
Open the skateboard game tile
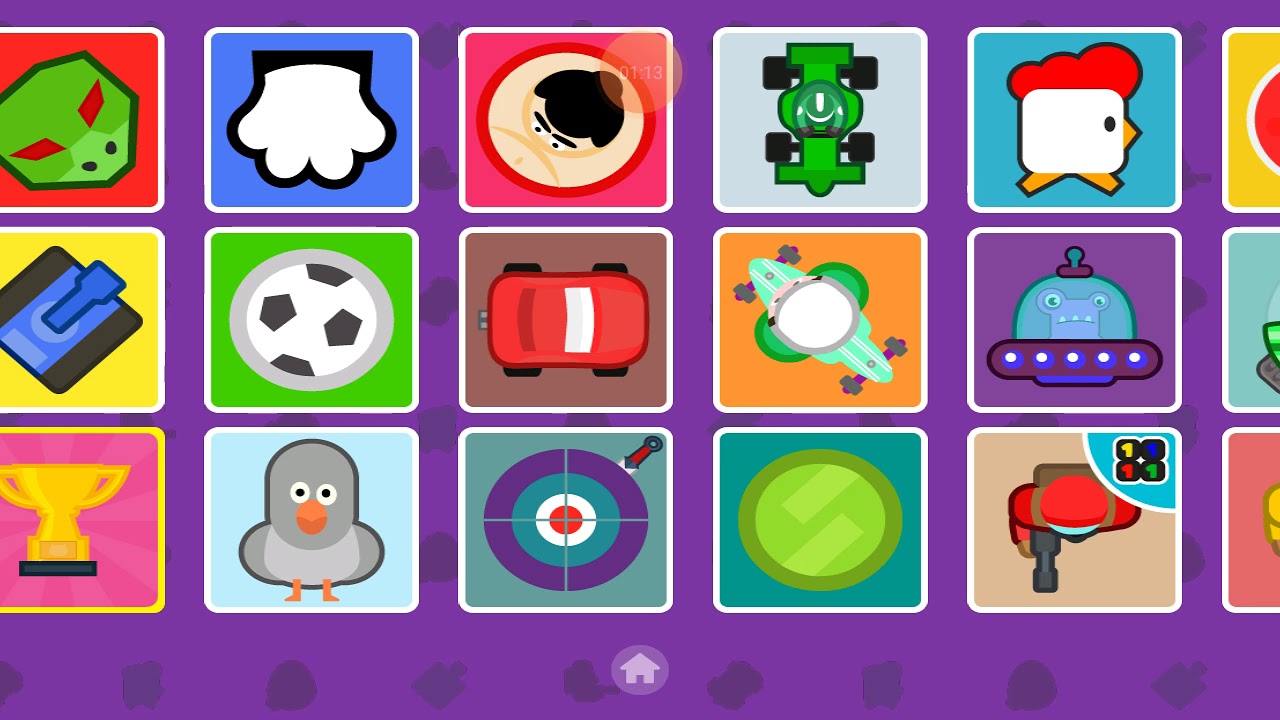(x=820, y=320)
